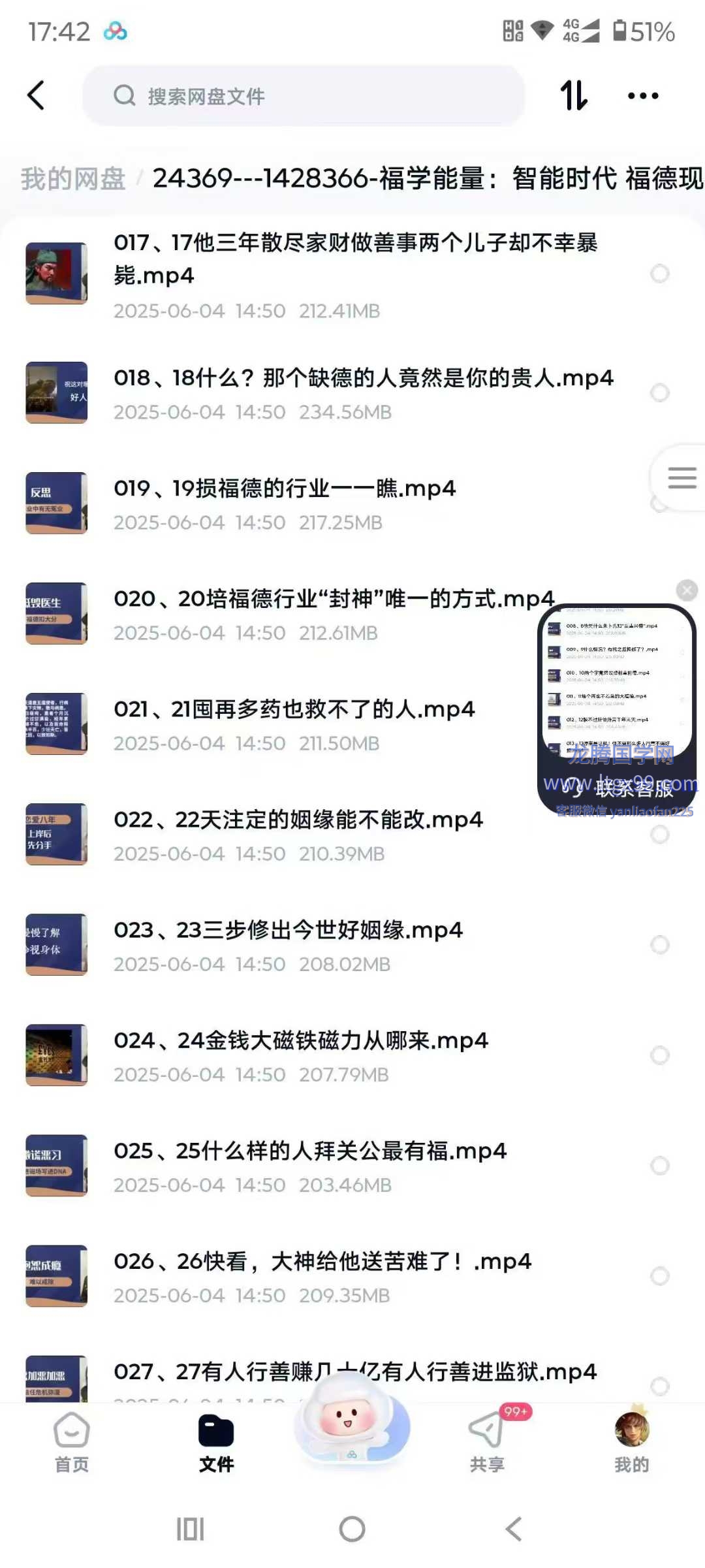Open video 021、21囤再多药也救不了的人
Viewport: 705px width, 1568px height.
pos(294,709)
